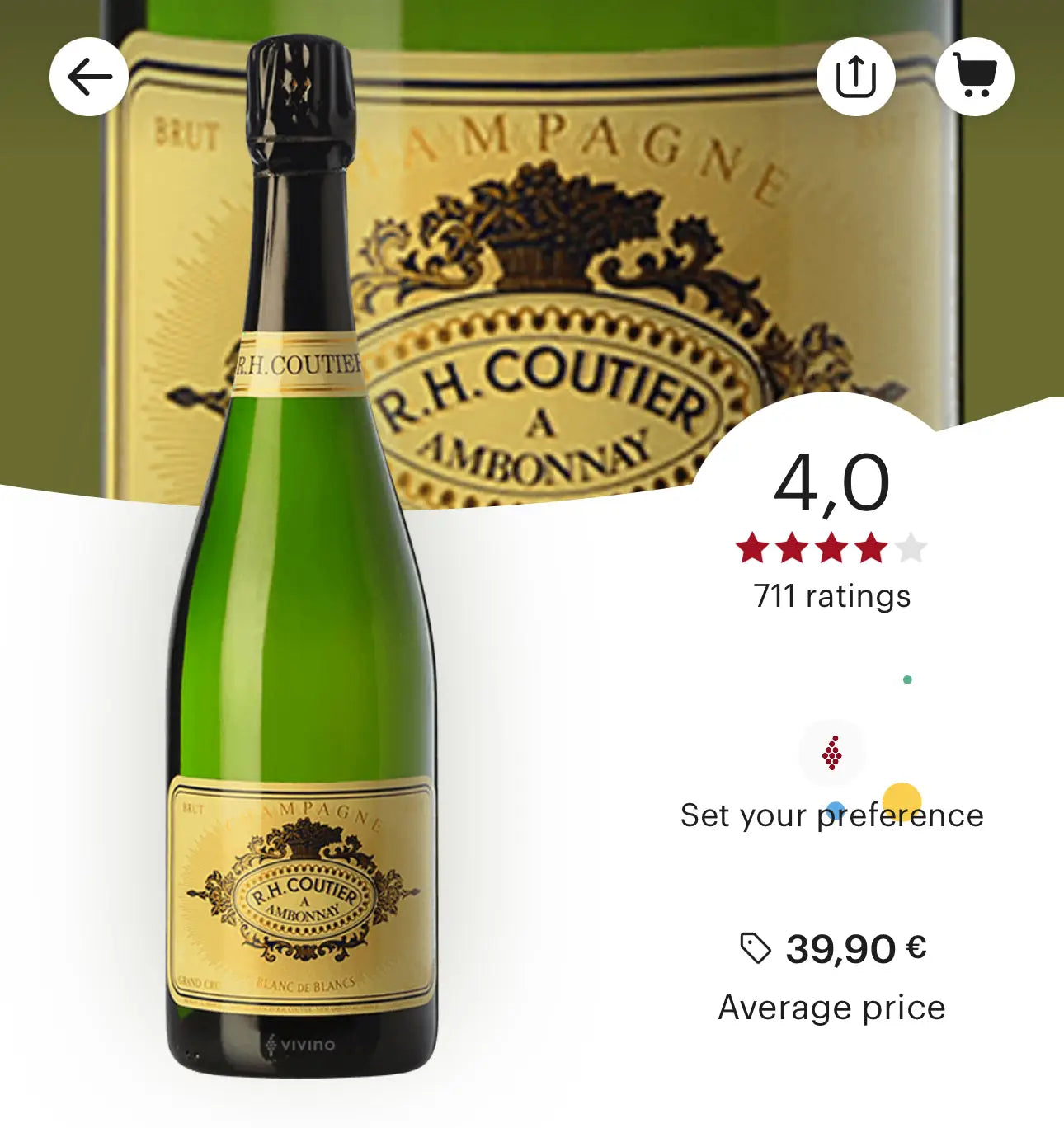Share this R.H. Coutier champagne

click(x=855, y=78)
